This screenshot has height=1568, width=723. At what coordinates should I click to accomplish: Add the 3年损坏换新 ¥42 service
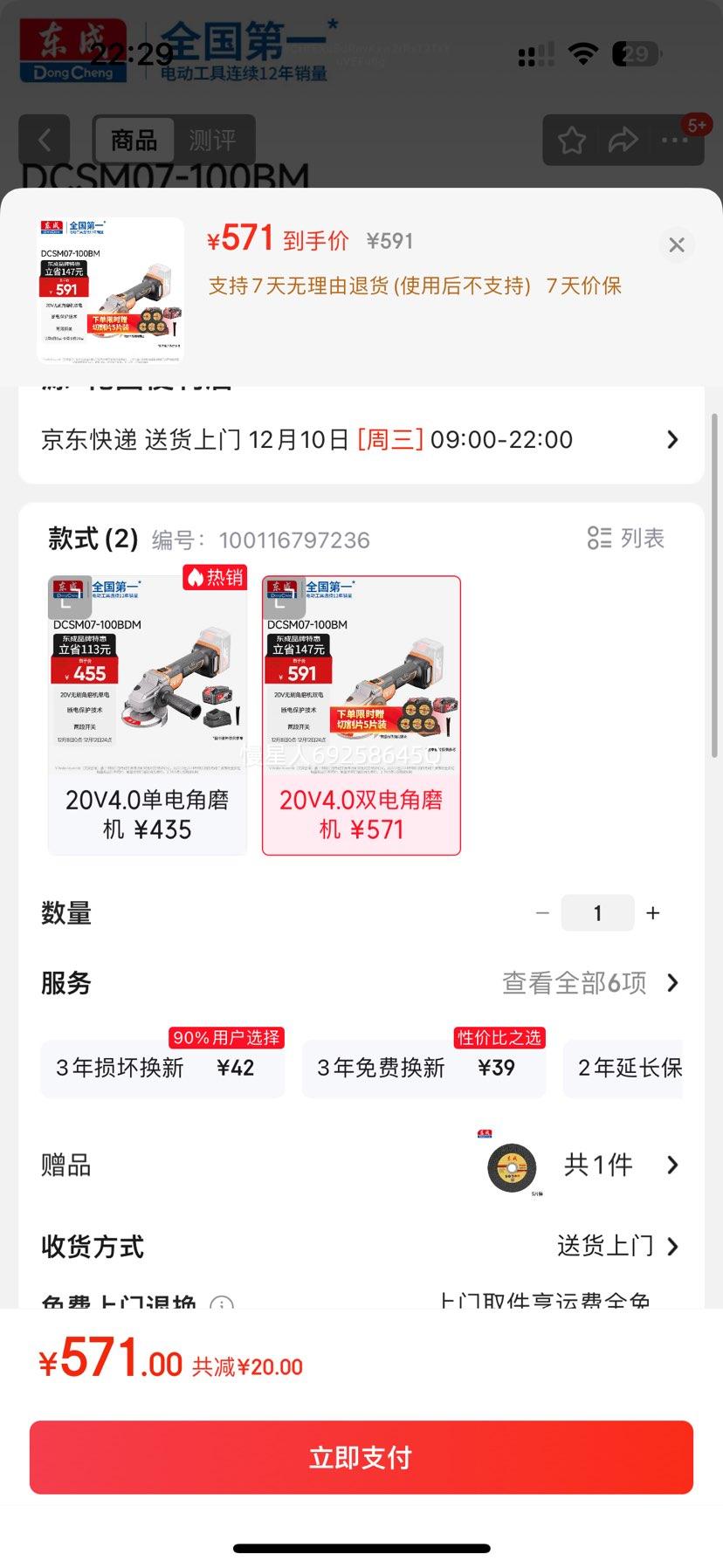(x=162, y=1068)
